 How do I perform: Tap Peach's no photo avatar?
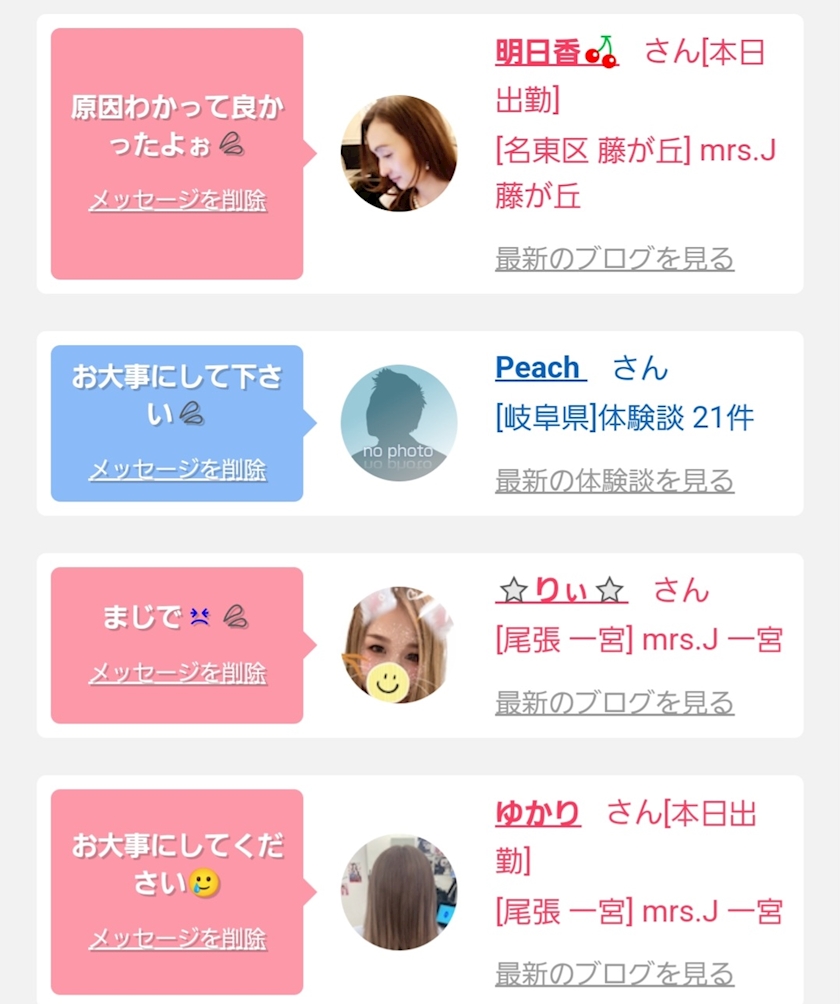coord(398,422)
